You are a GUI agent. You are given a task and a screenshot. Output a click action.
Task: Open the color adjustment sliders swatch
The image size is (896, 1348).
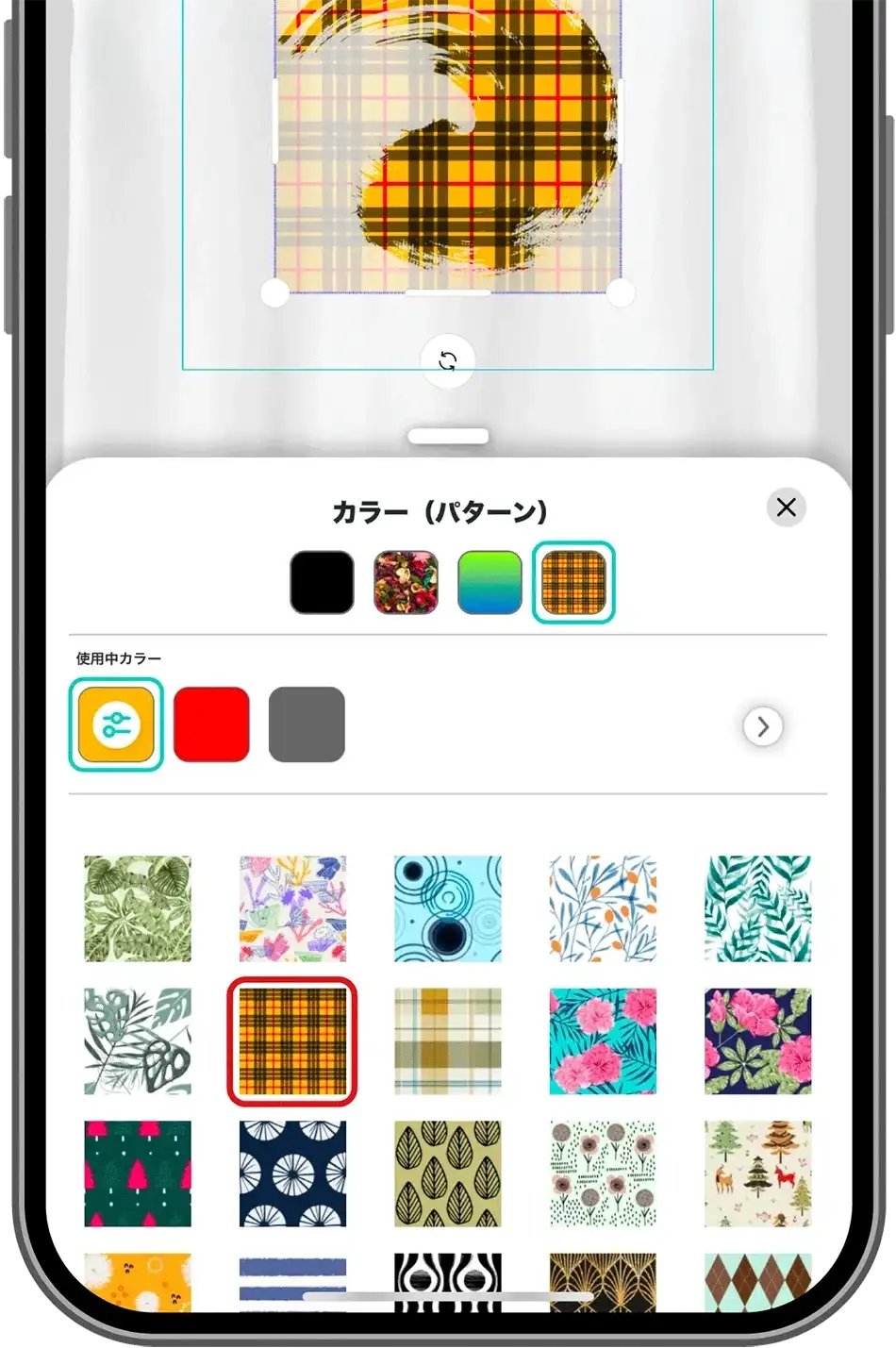click(116, 724)
